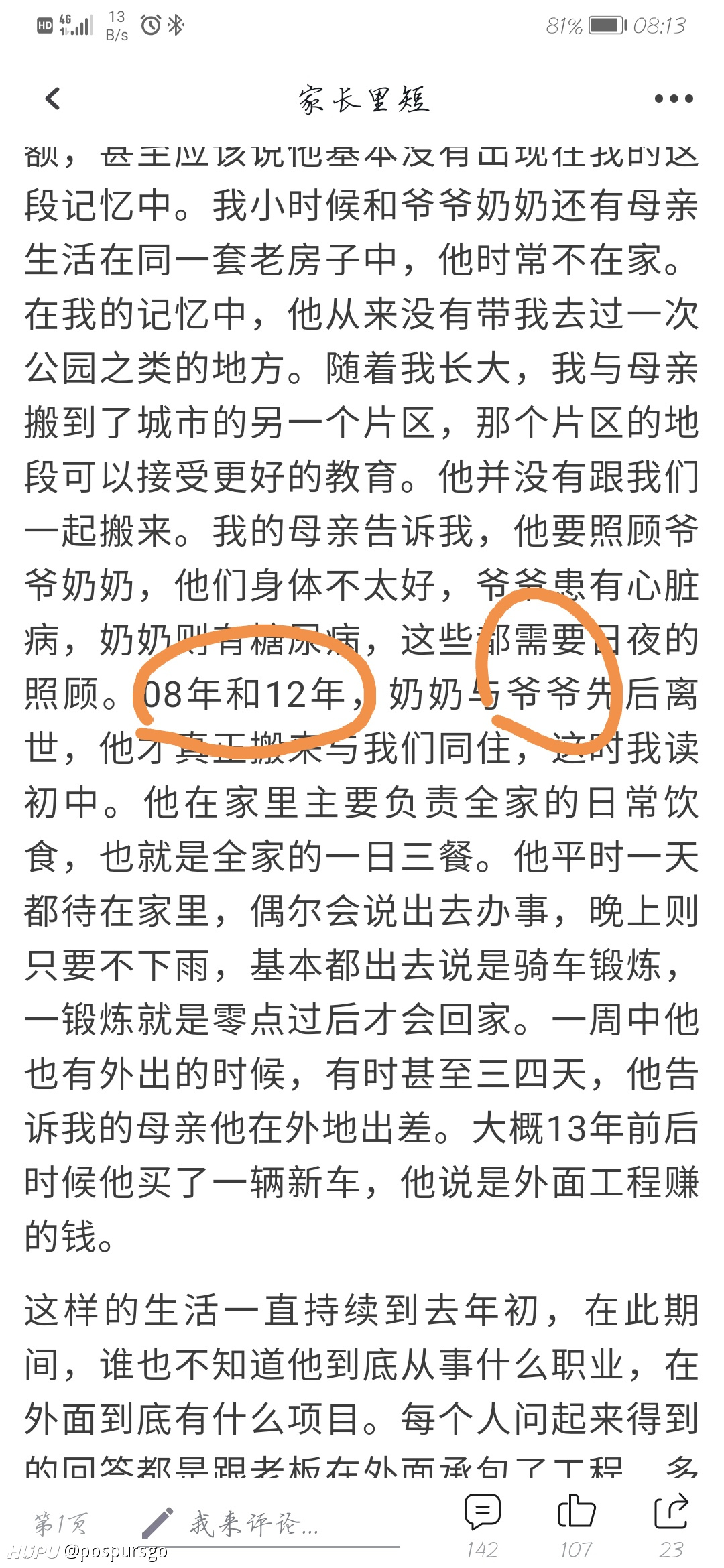Screen dimensions: 724x1568
Task: Go back using the top-left arrow
Action: click(x=52, y=99)
